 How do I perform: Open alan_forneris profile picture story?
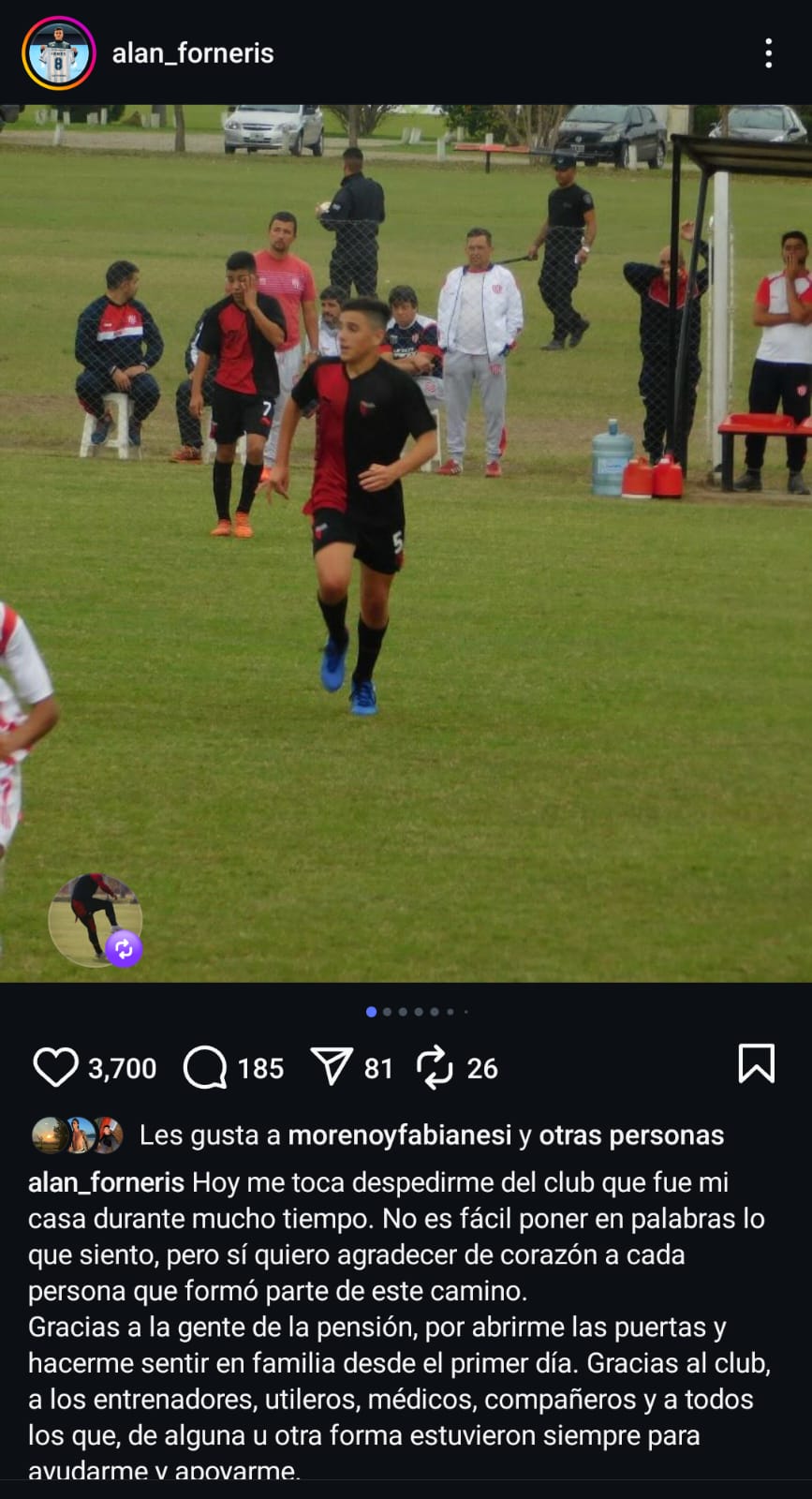point(58,53)
